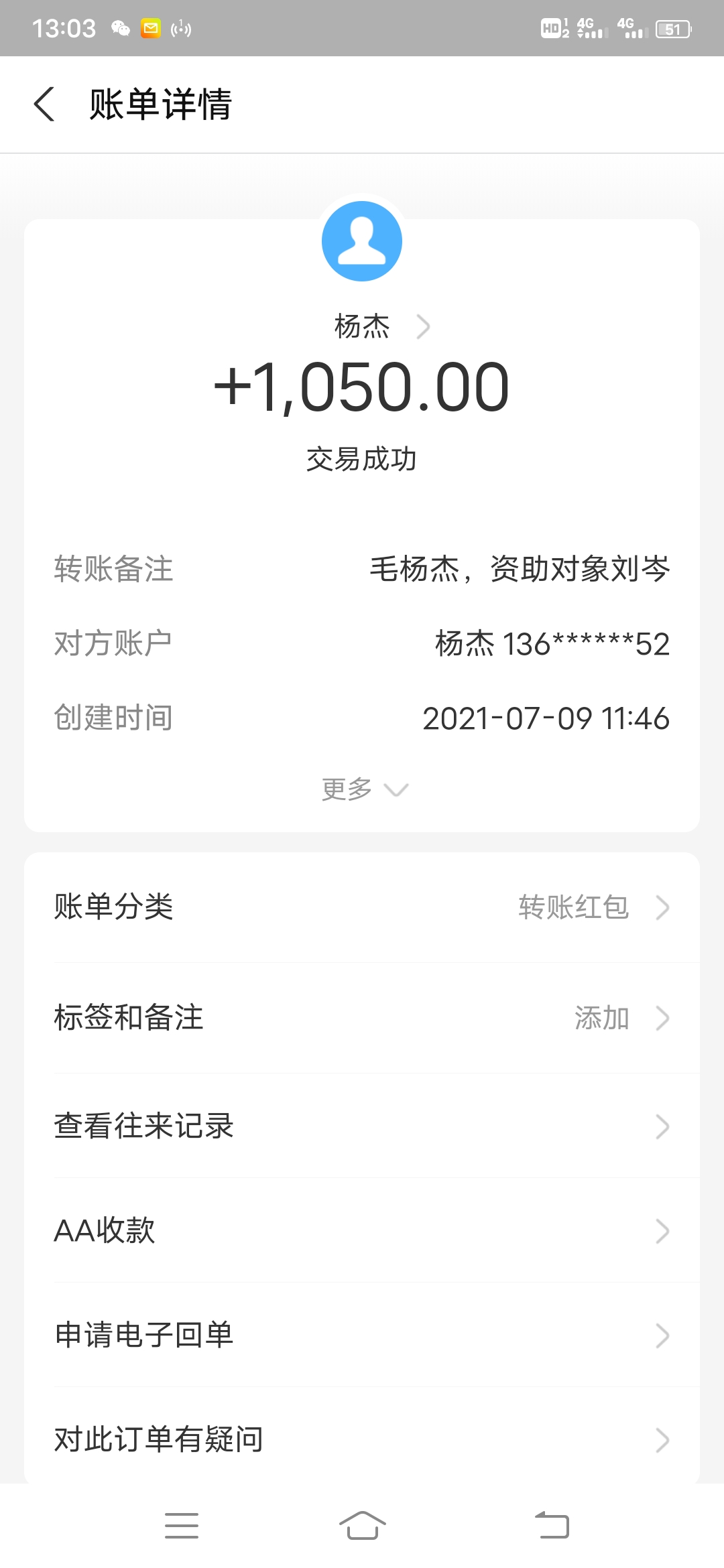Tap the HD voice indicator icon
The image size is (724, 1568).
pyautogui.click(x=550, y=28)
